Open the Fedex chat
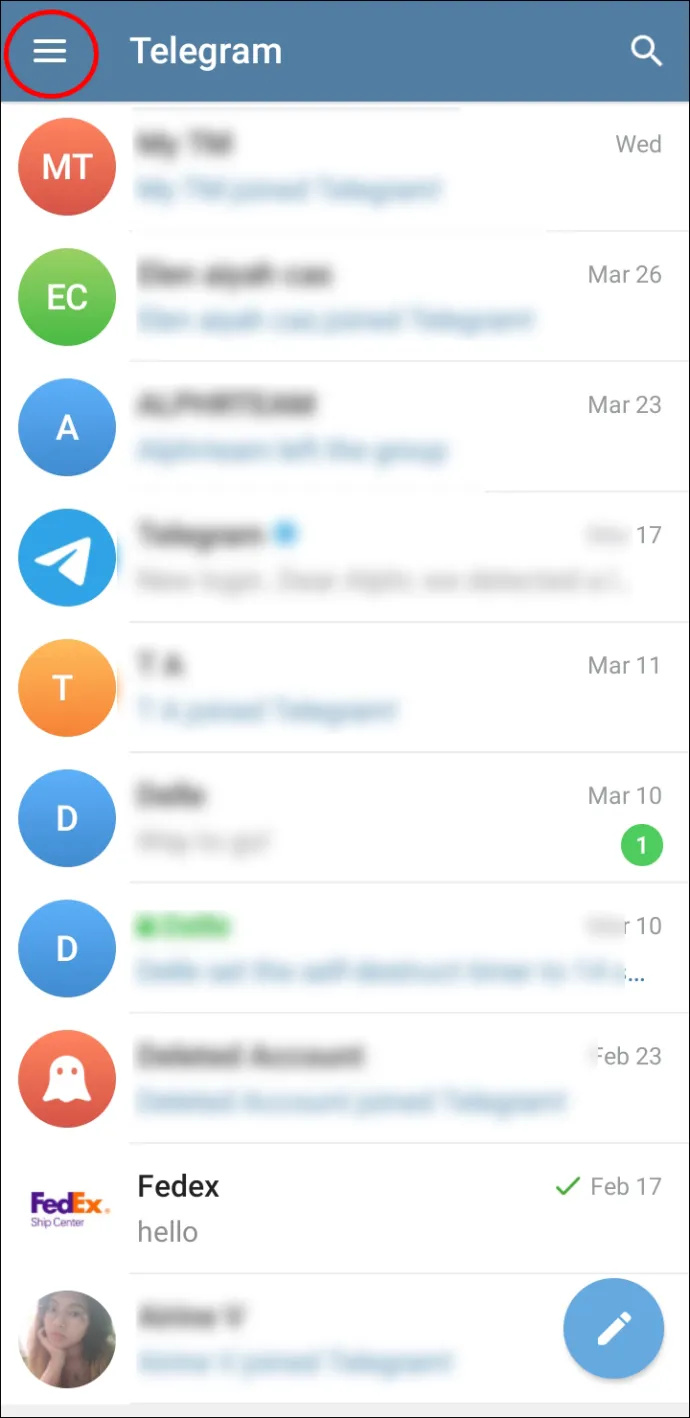The width and height of the screenshot is (690, 1418). (x=345, y=1208)
